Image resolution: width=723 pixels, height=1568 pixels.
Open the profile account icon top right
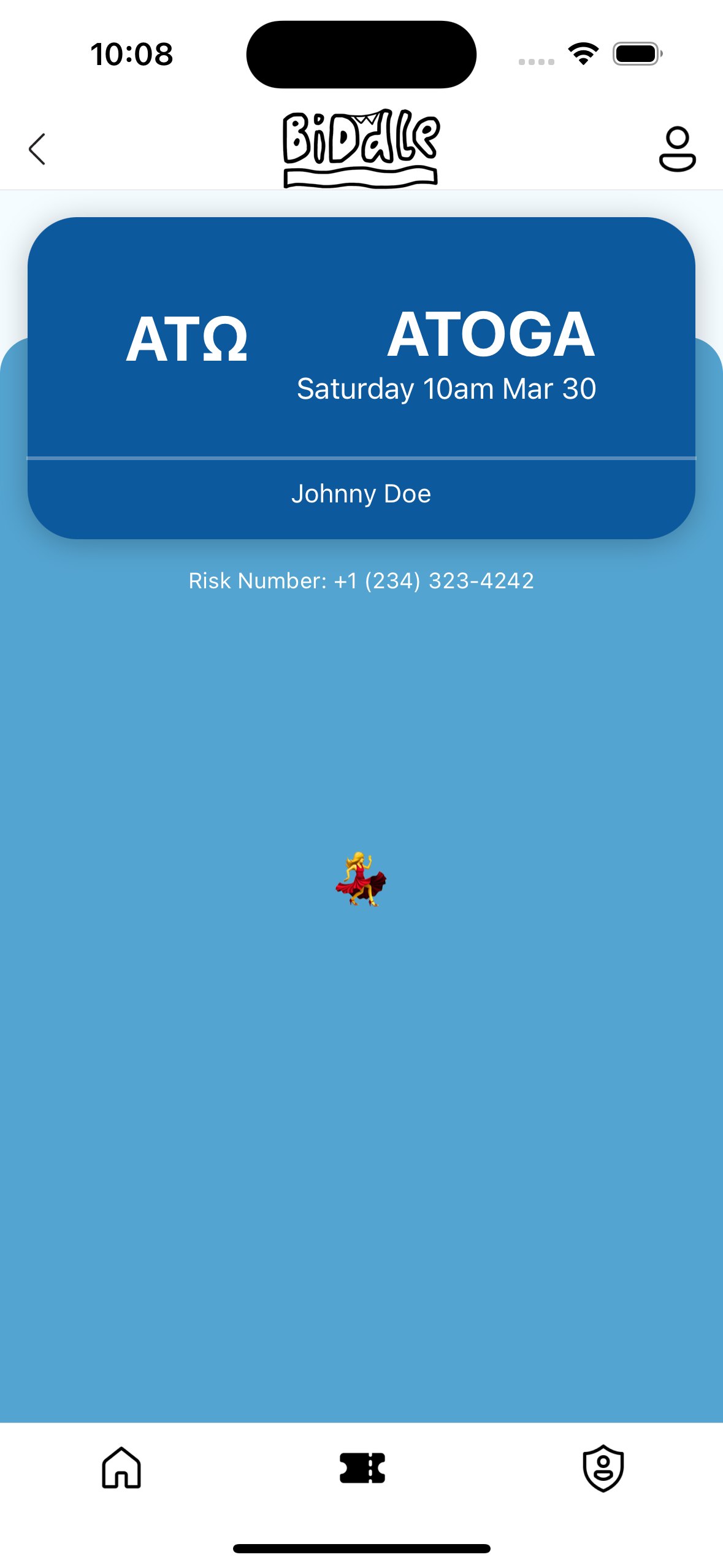coord(676,148)
